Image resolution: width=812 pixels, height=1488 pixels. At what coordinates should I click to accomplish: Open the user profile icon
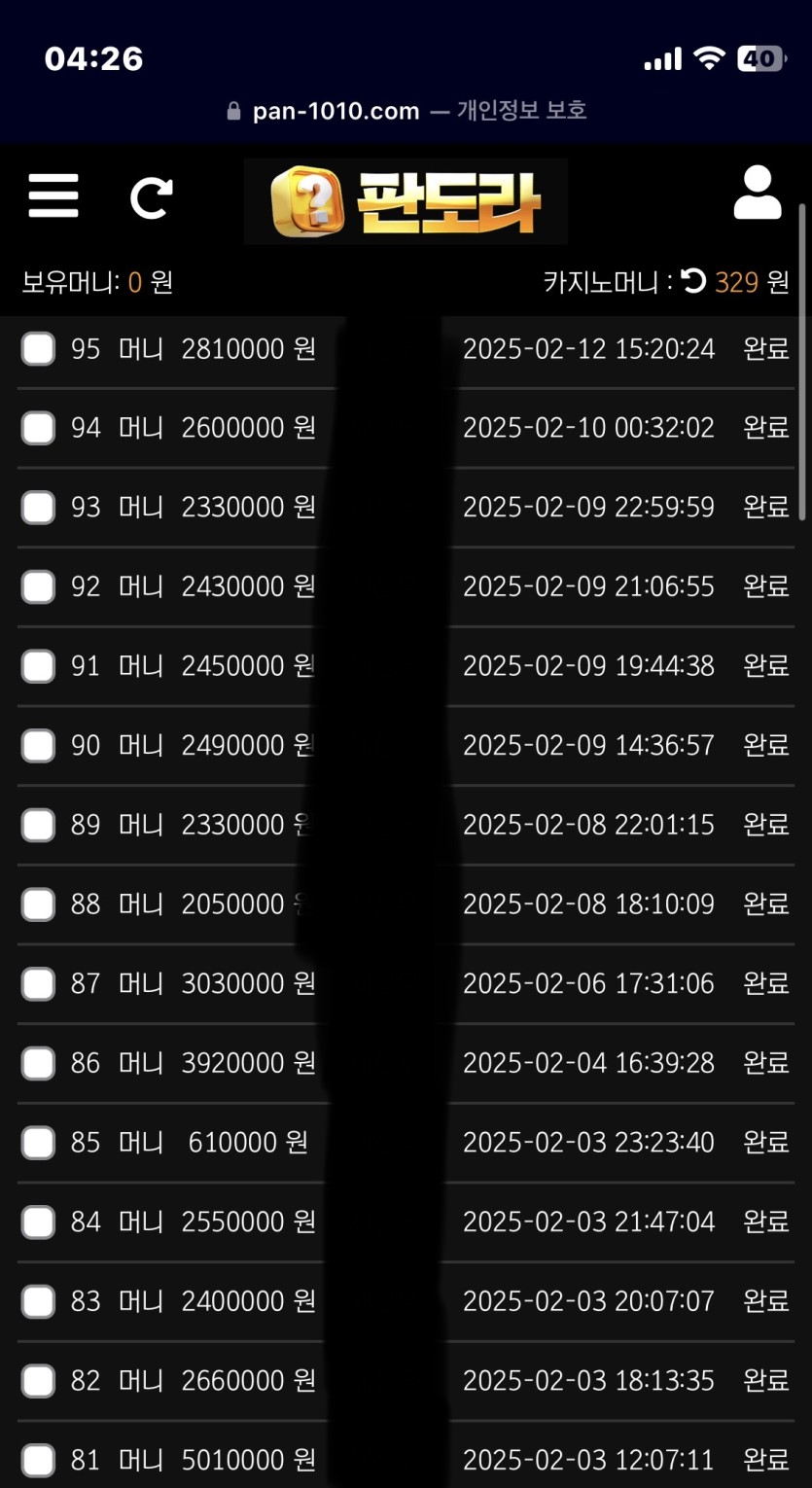tap(757, 193)
